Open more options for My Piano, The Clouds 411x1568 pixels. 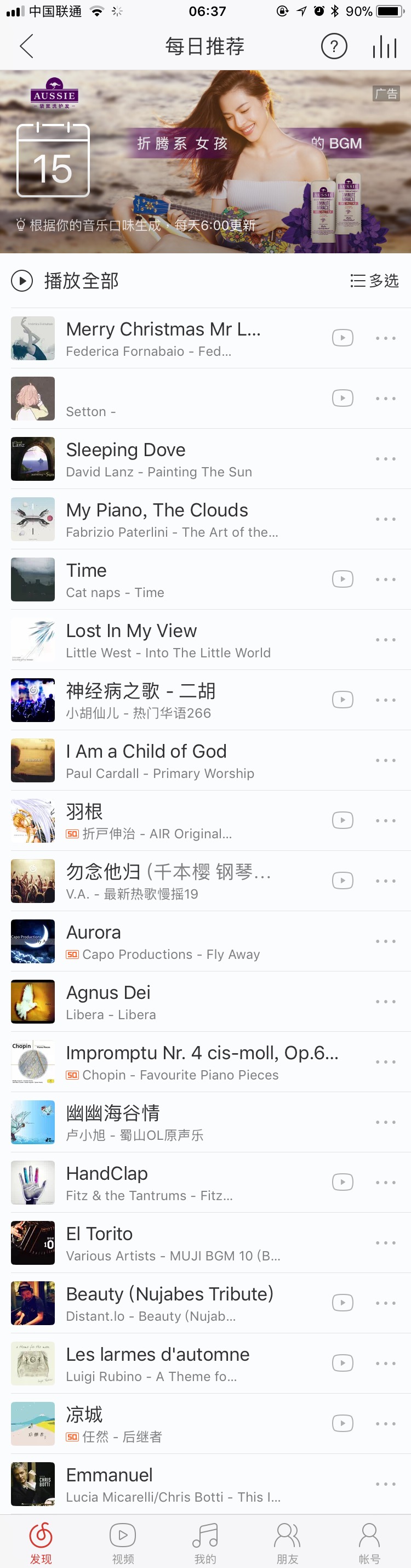(385, 519)
